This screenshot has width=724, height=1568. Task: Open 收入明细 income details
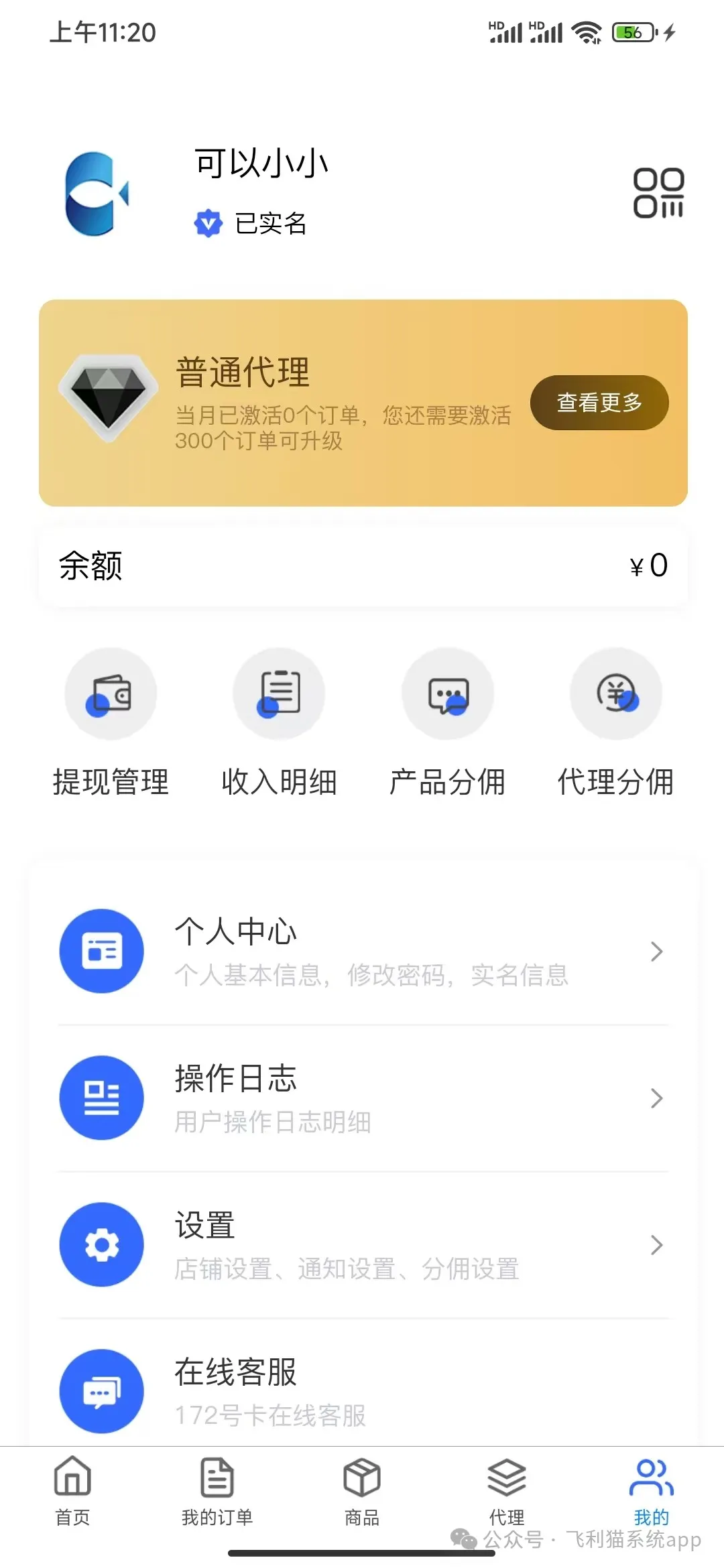(x=279, y=722)
